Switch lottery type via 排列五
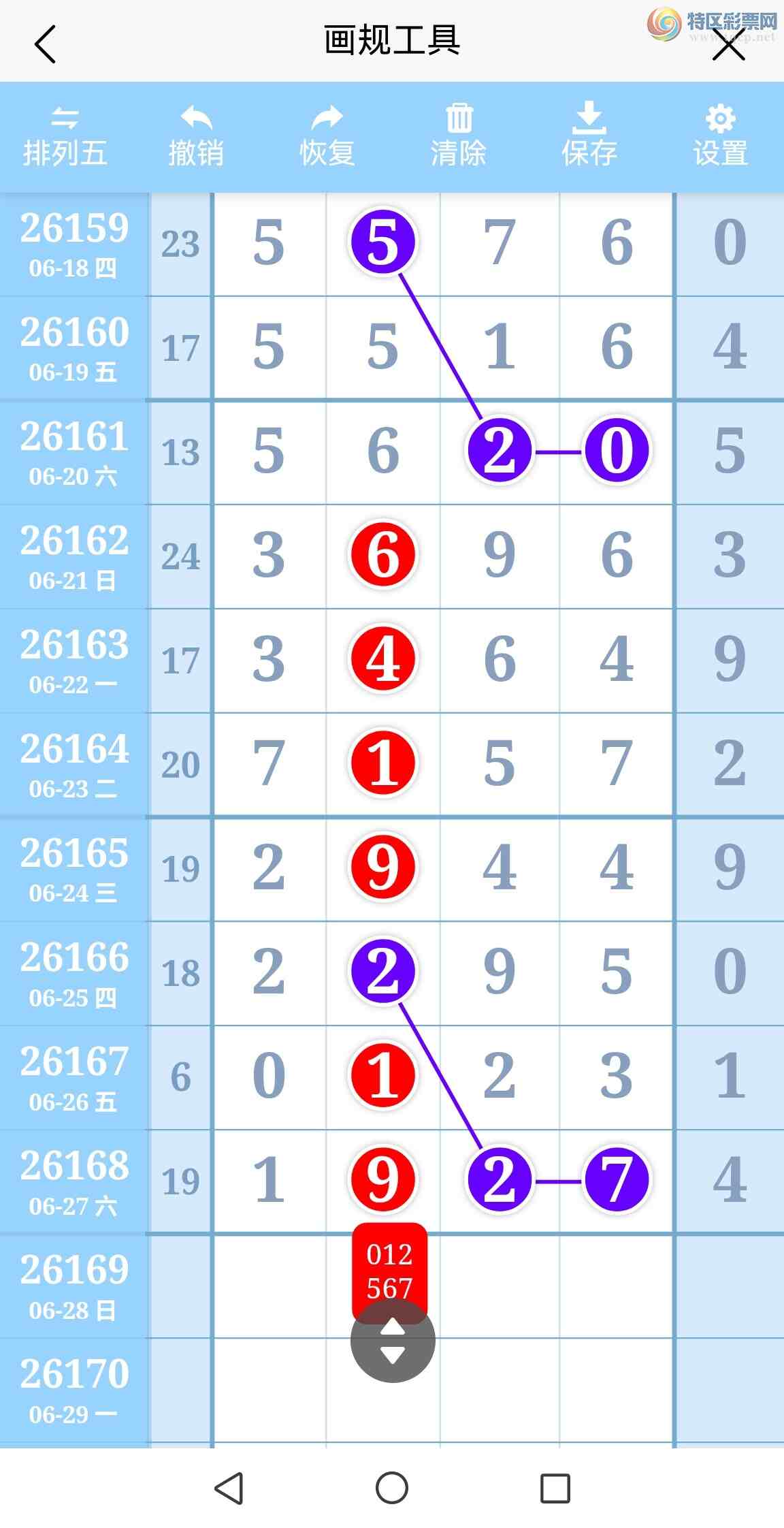 [x=65, y=137]
